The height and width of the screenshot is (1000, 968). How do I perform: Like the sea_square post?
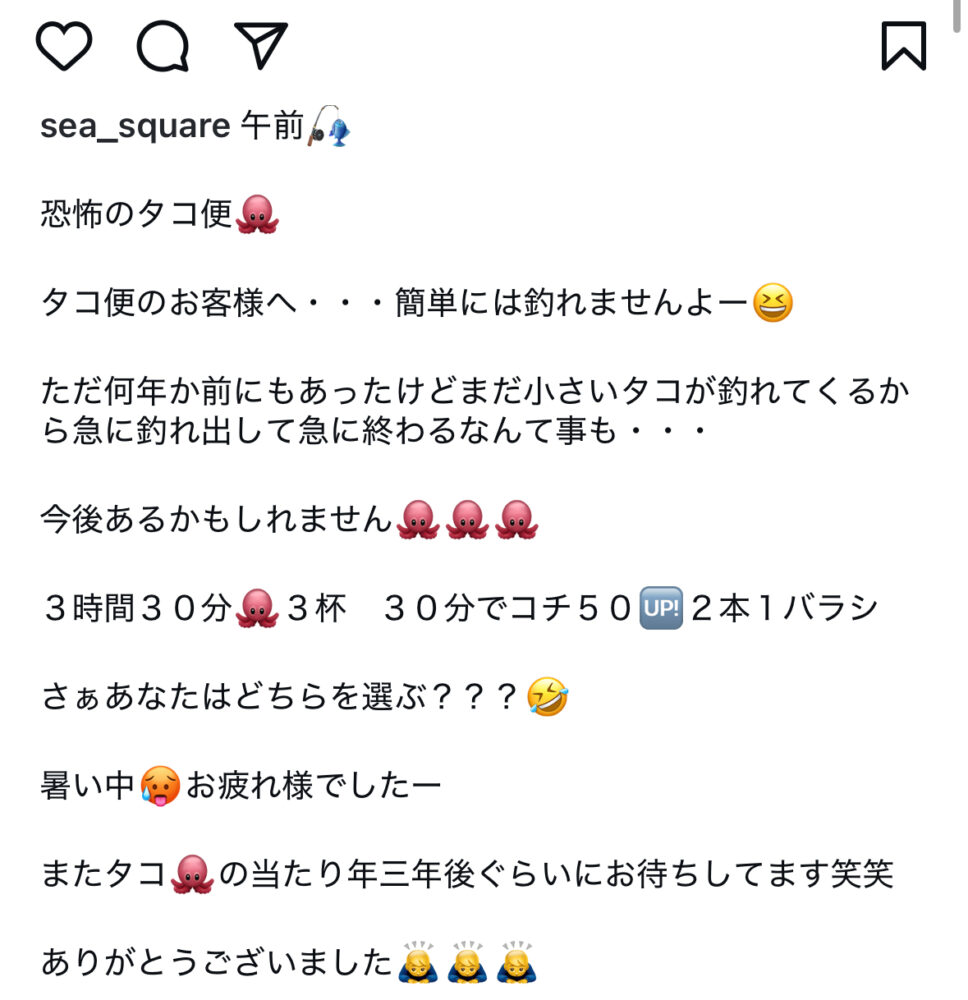tap(64, 46)
